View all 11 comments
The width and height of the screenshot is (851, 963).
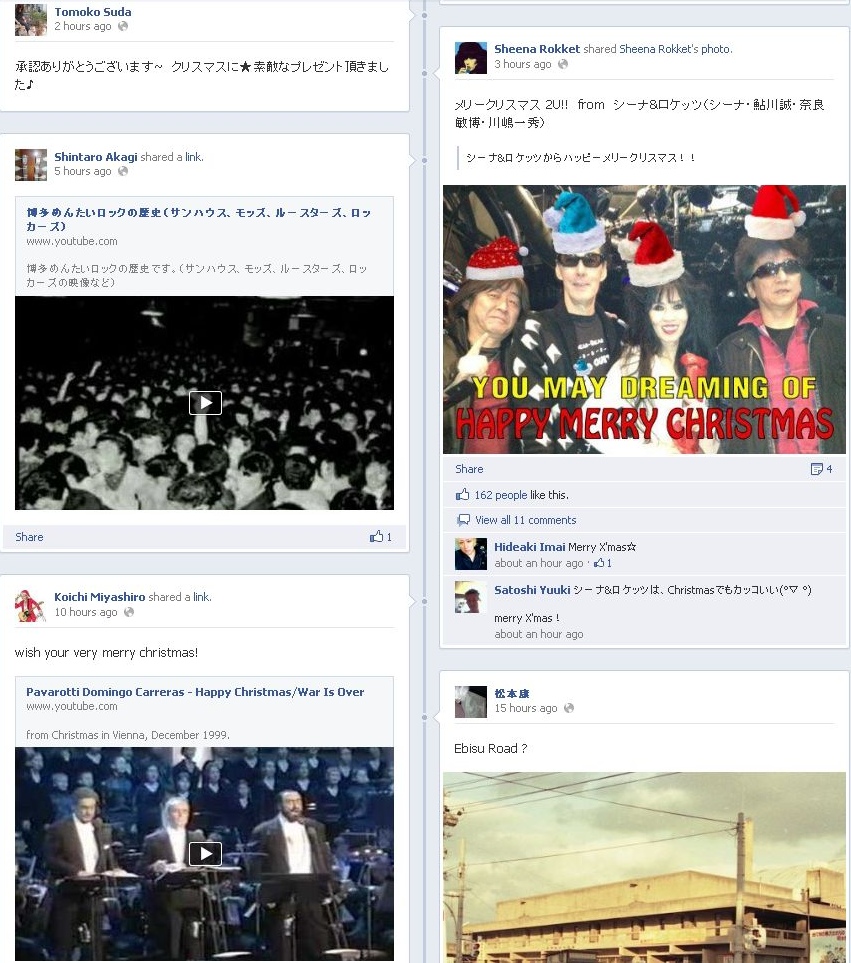point(525,520)
